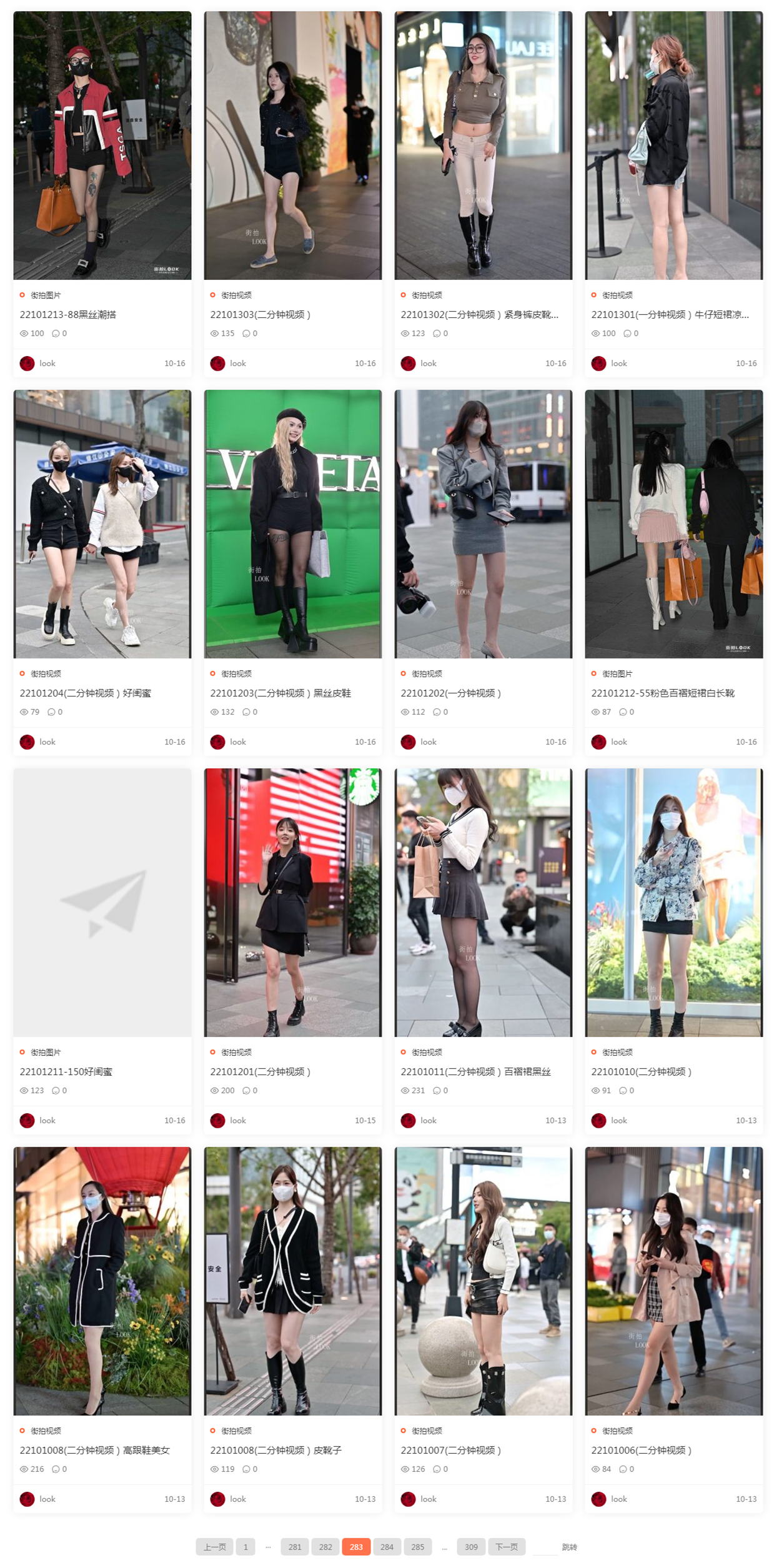Viewport: 784px width, 1568px height.
Task: Open video post 22101303(二分钟视频)
Action: [x=260, y=315]
